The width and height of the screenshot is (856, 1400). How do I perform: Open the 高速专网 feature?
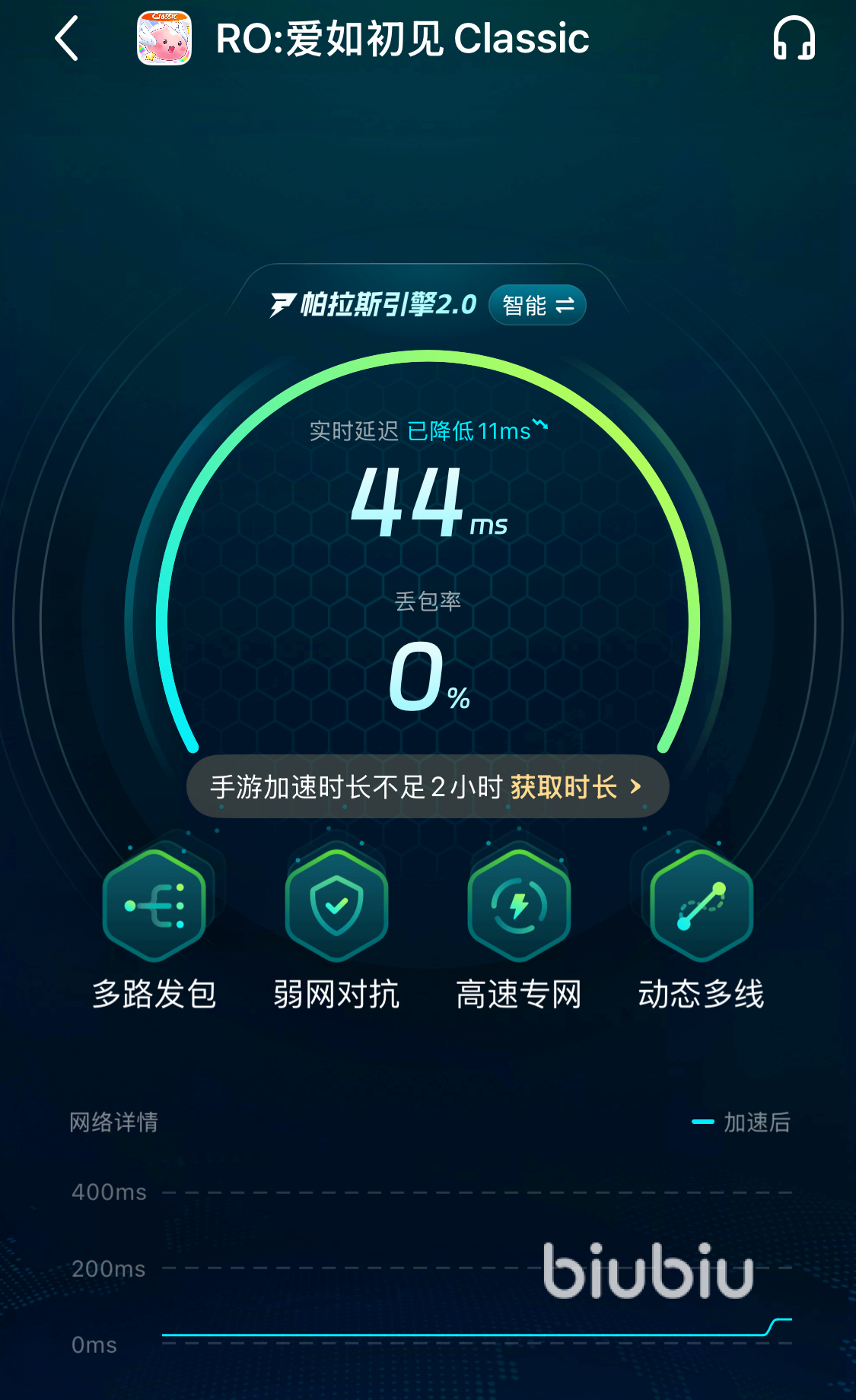pos(519,906)
